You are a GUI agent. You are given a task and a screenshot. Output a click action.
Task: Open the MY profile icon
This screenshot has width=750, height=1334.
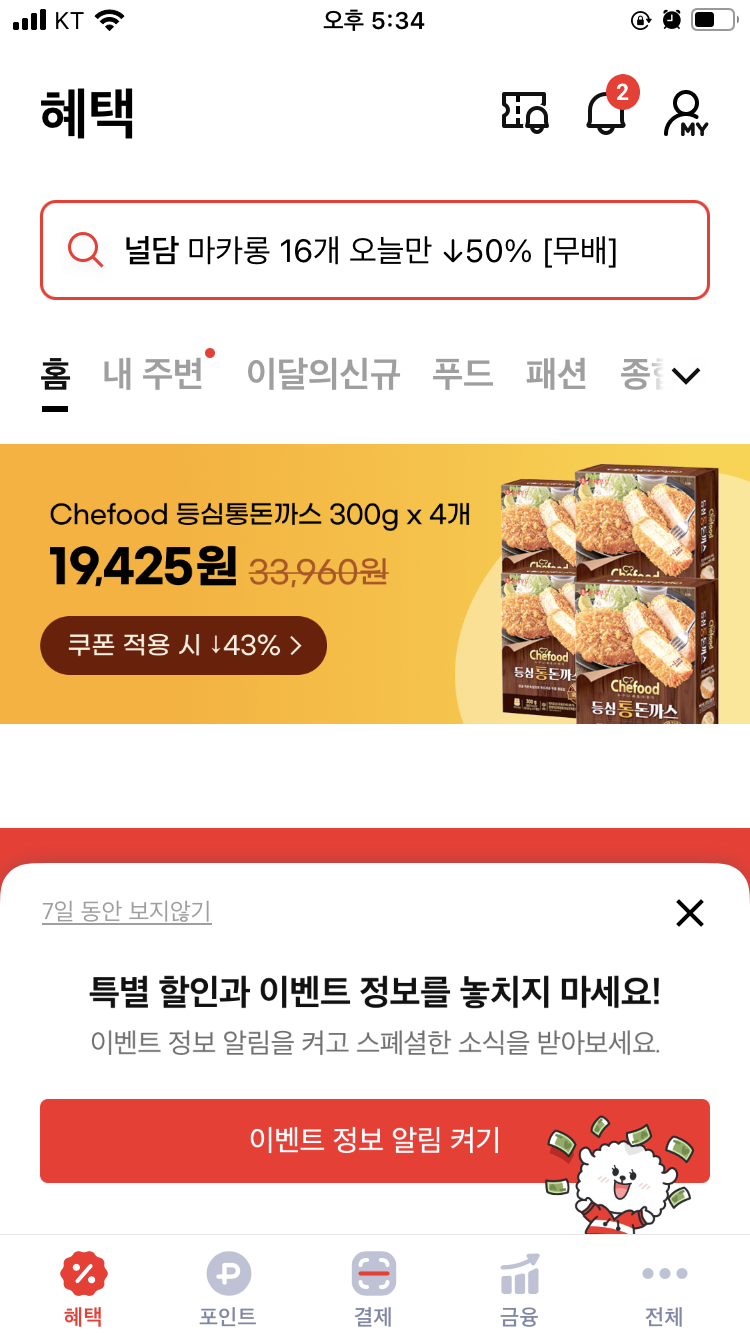(686, 112)
